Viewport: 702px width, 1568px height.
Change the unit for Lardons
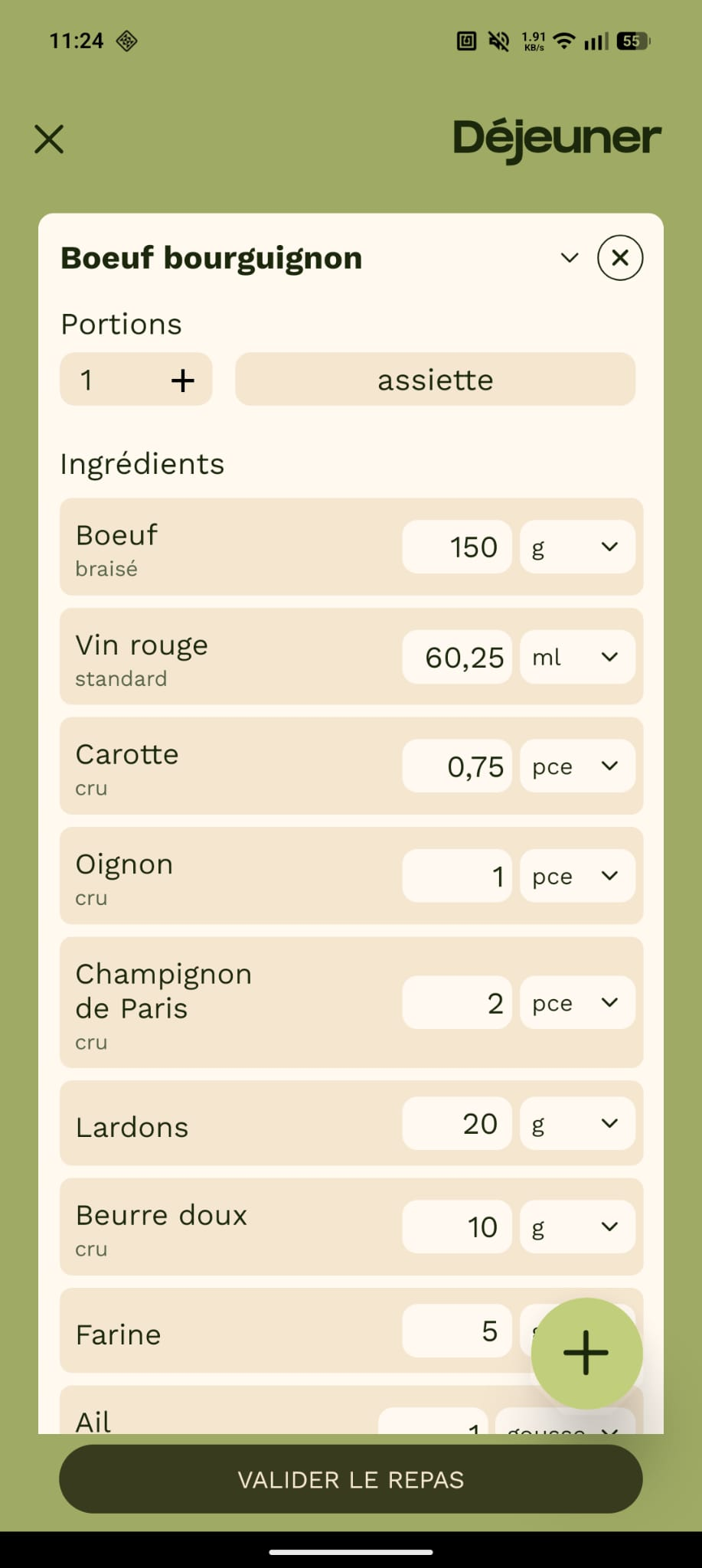pos(578,1123)
